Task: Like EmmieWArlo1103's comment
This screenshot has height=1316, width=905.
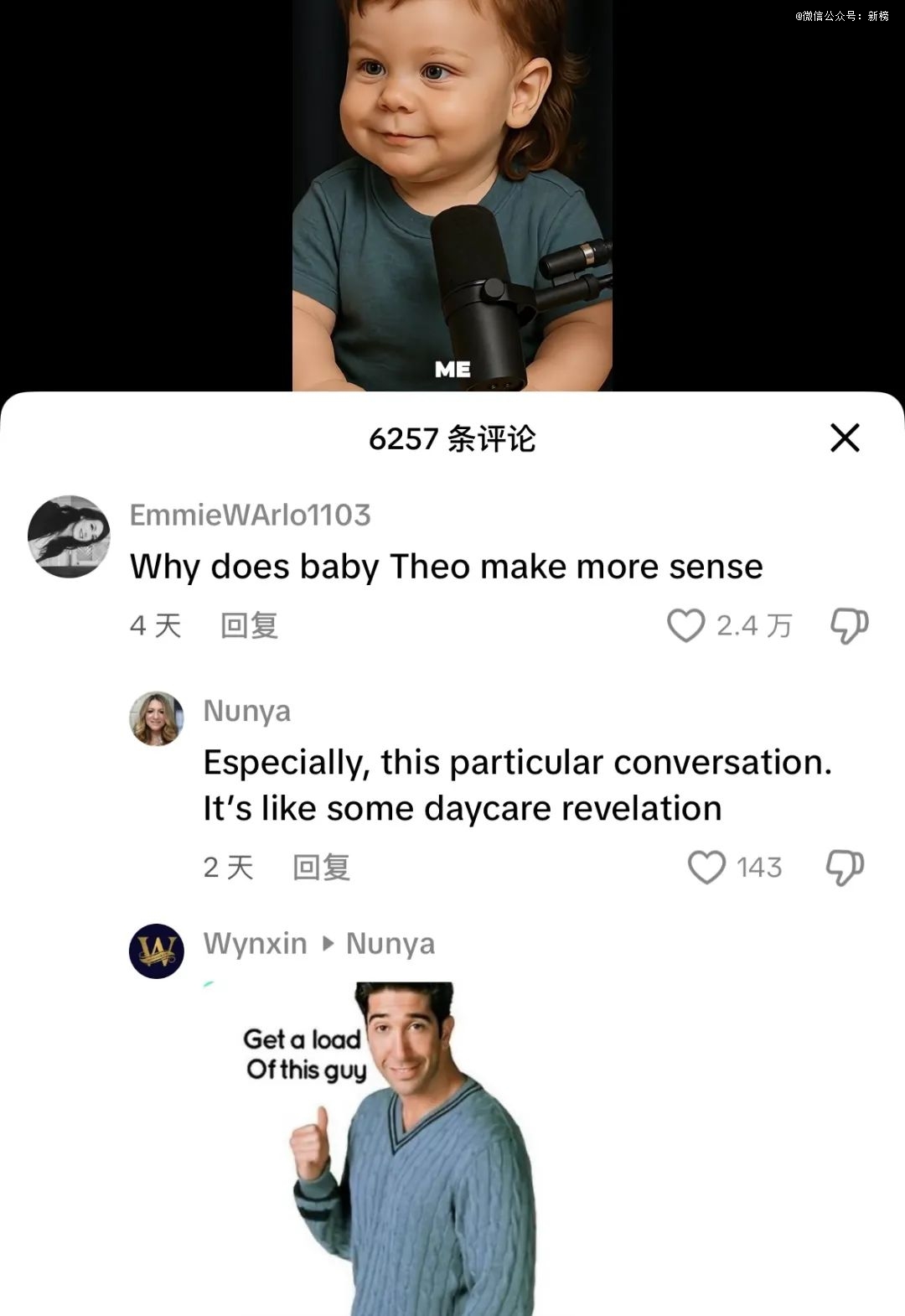Action: [x=685, y=625]
